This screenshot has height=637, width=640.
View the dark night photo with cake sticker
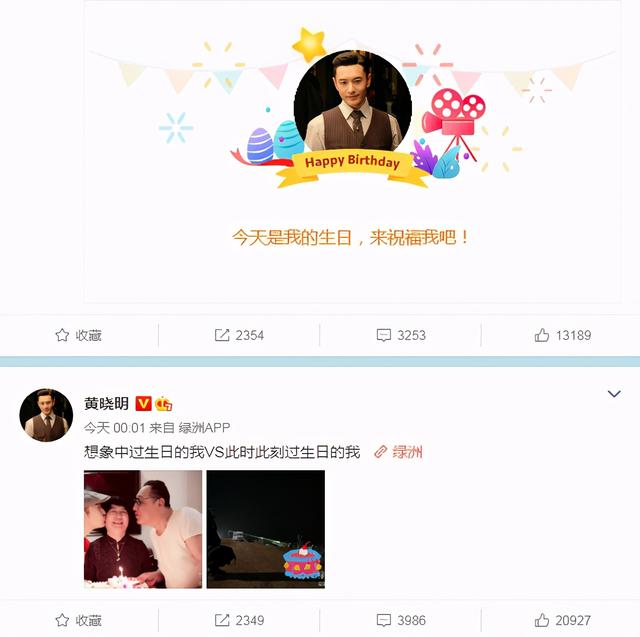point(265,529)
